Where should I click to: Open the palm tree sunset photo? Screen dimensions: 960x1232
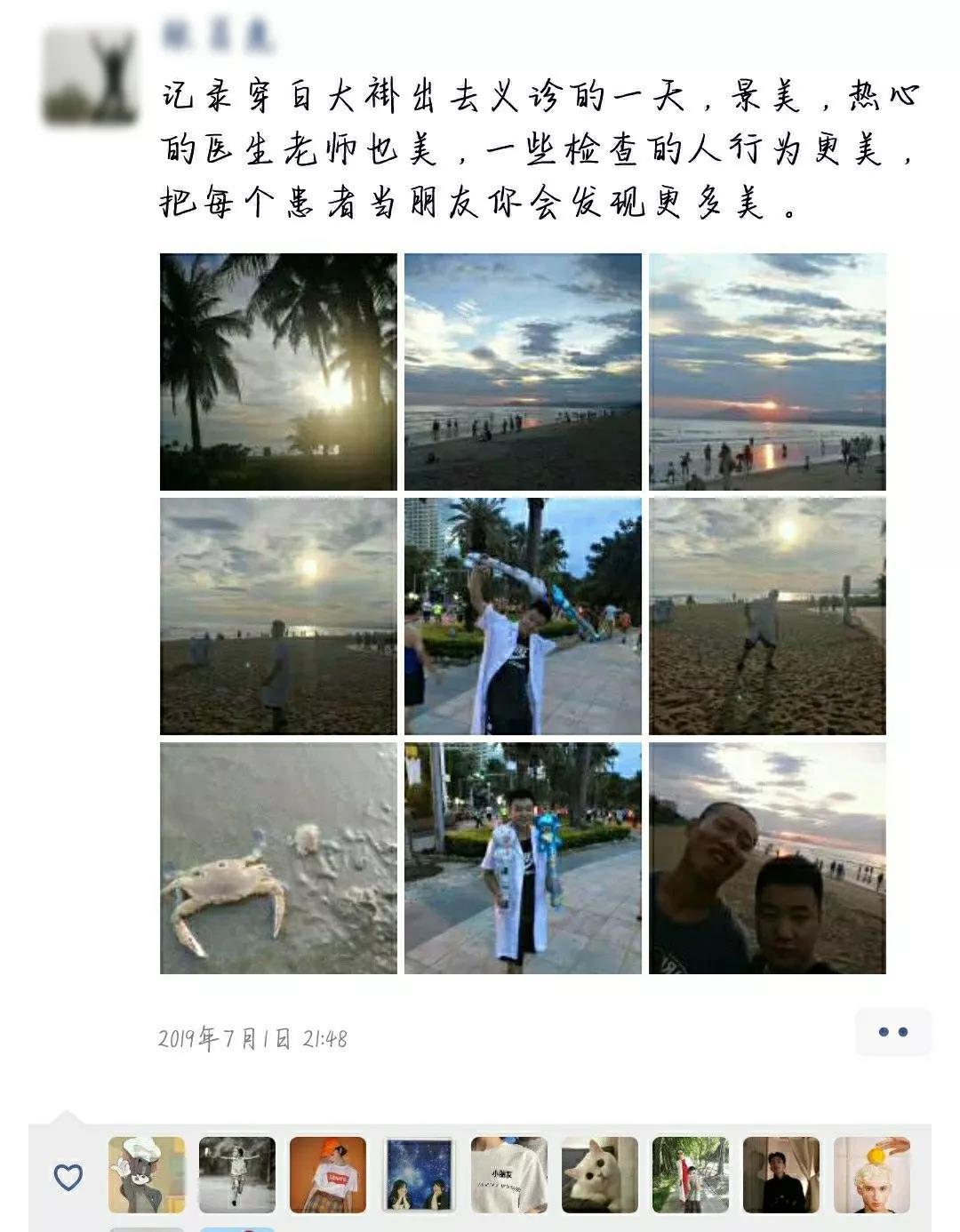coord(278,372)
